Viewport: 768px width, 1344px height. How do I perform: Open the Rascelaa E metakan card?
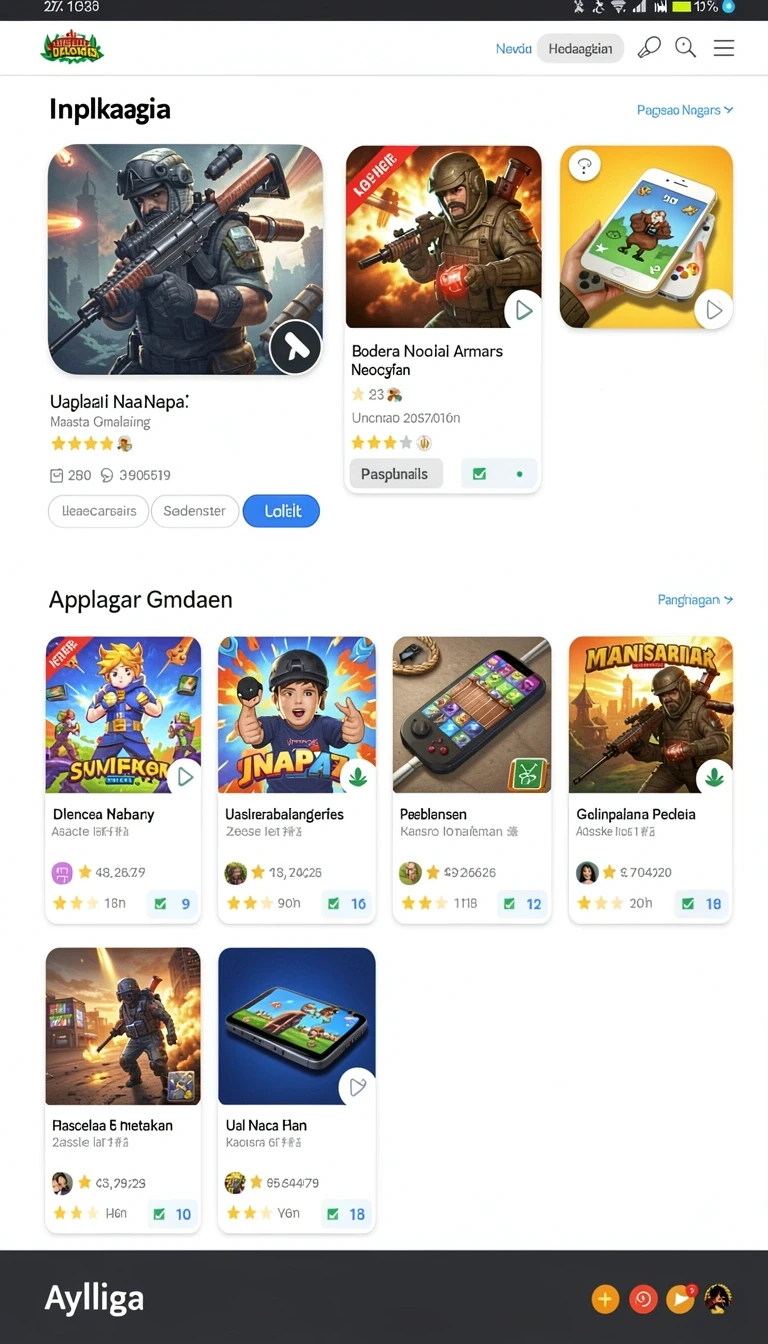(123, 1090)
